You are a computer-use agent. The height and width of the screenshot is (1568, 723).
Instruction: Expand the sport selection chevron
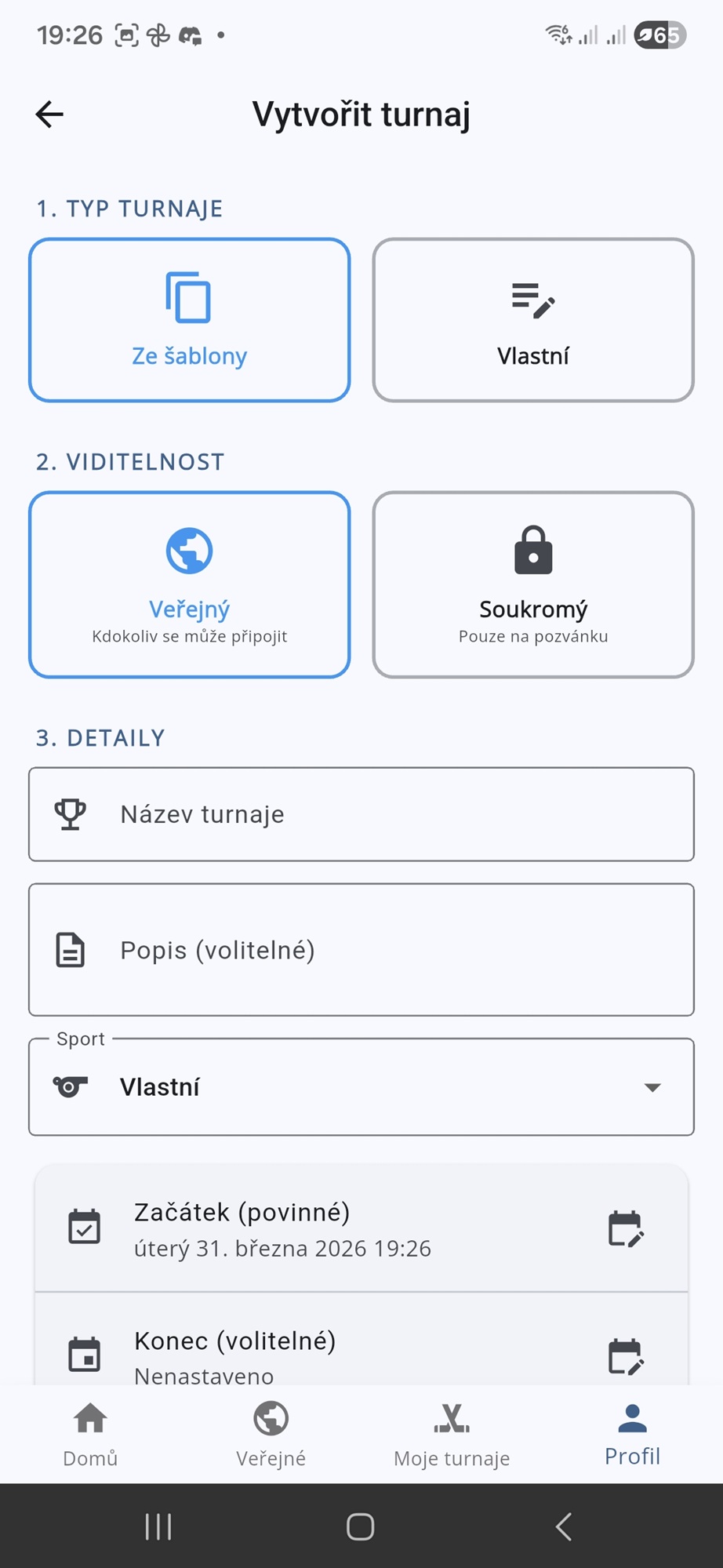point(653,1087)
